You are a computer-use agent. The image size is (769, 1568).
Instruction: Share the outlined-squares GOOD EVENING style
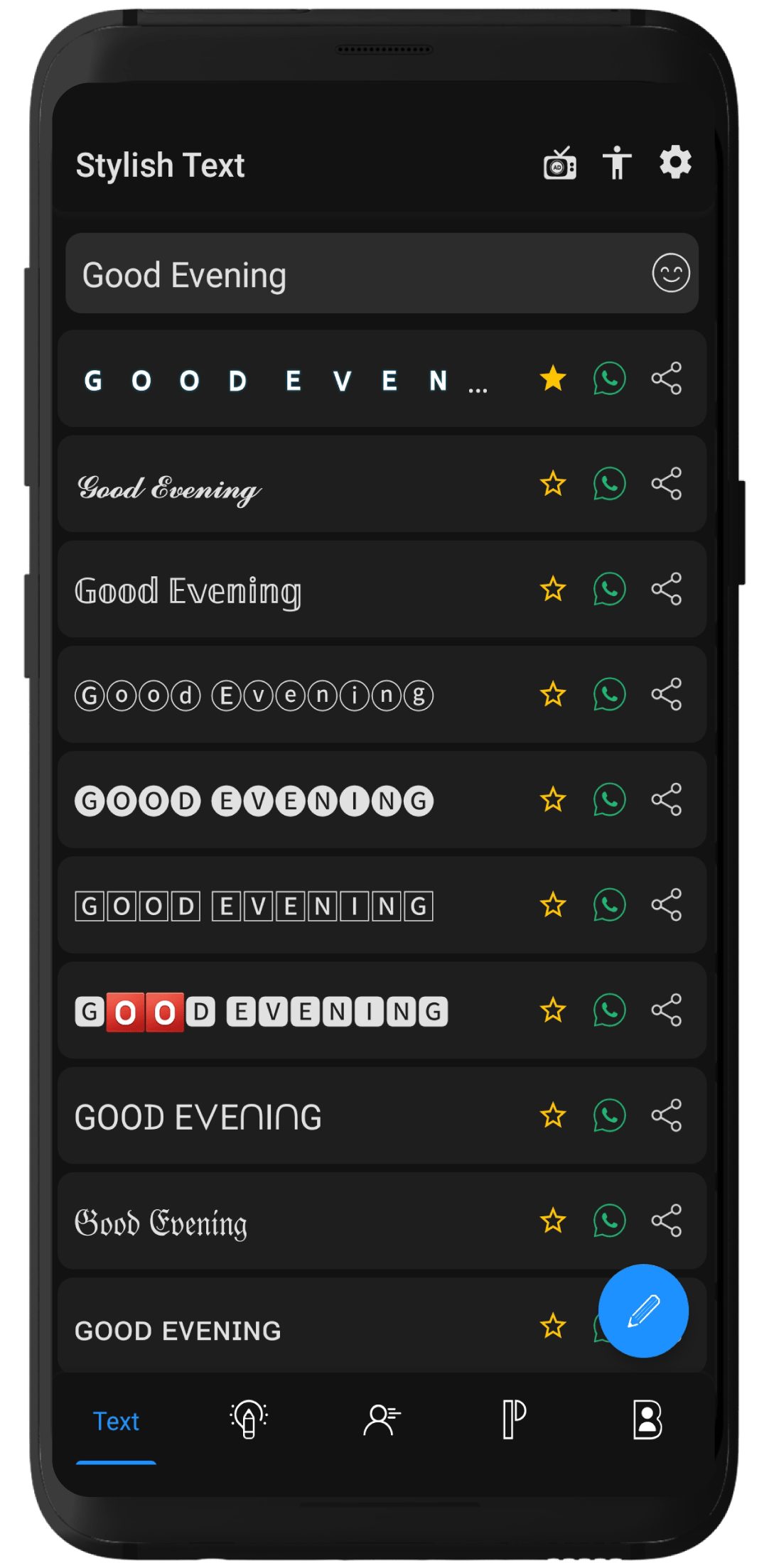point(667,905)
